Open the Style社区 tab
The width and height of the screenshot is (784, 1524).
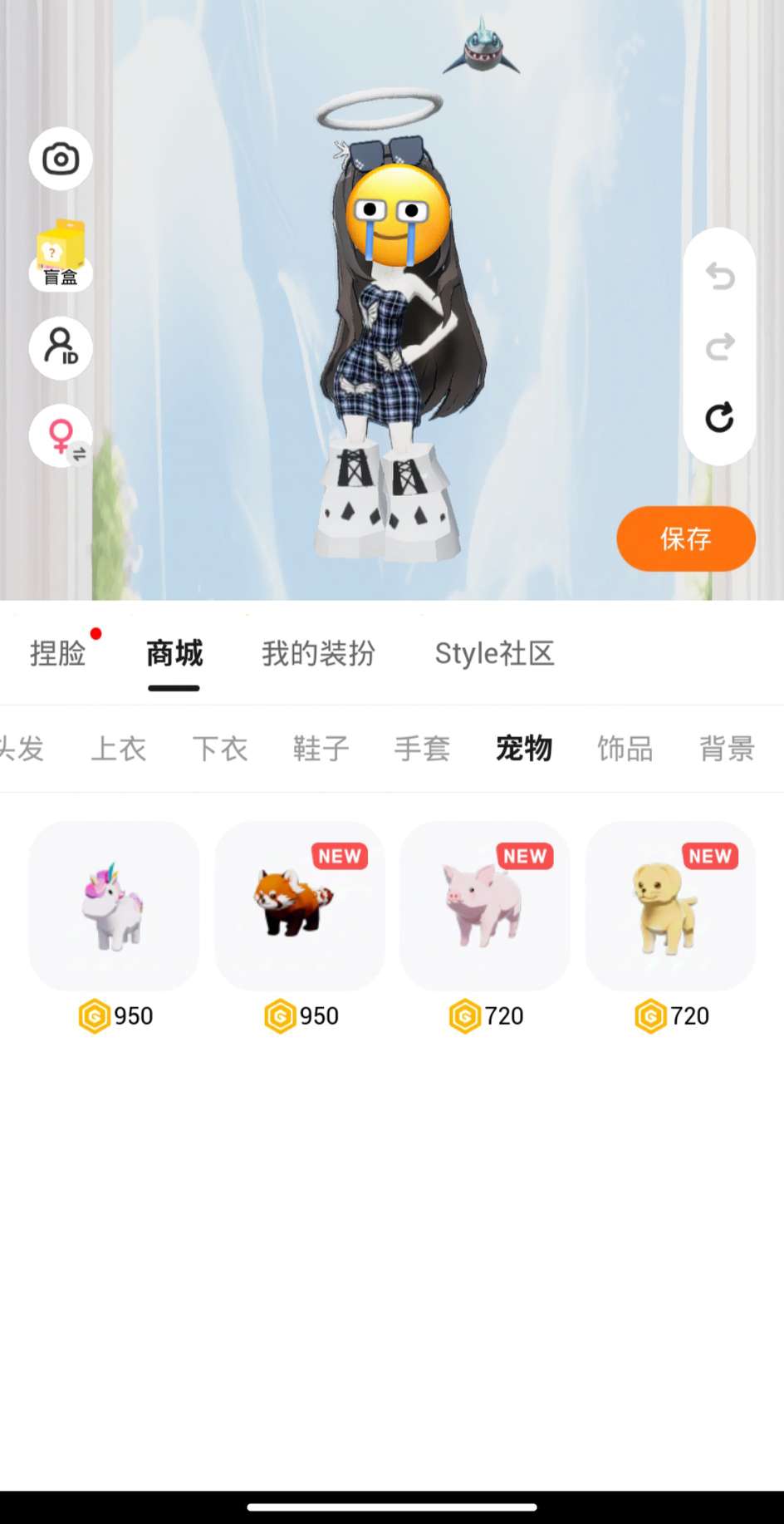coord(494,653)
